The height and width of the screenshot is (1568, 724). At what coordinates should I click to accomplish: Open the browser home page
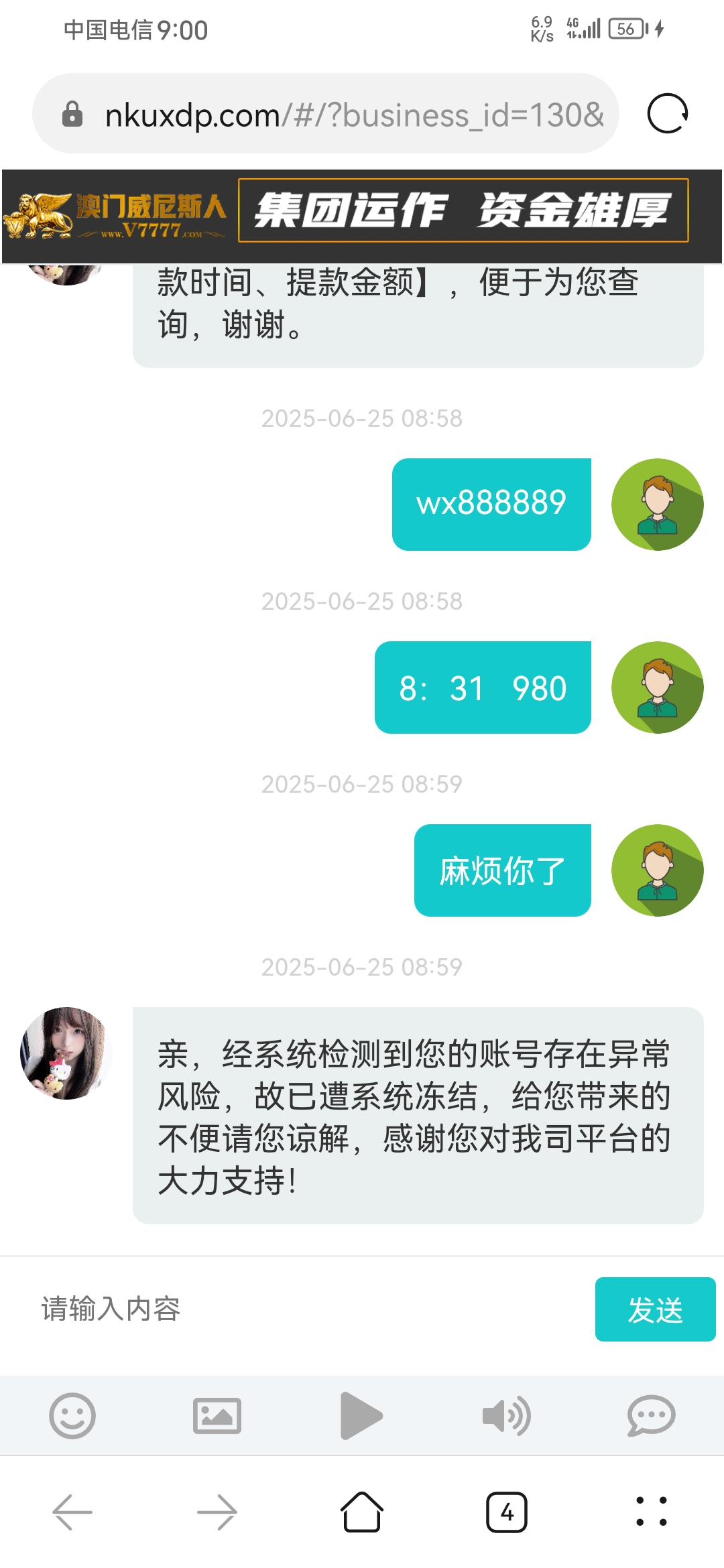(362, 1512)
